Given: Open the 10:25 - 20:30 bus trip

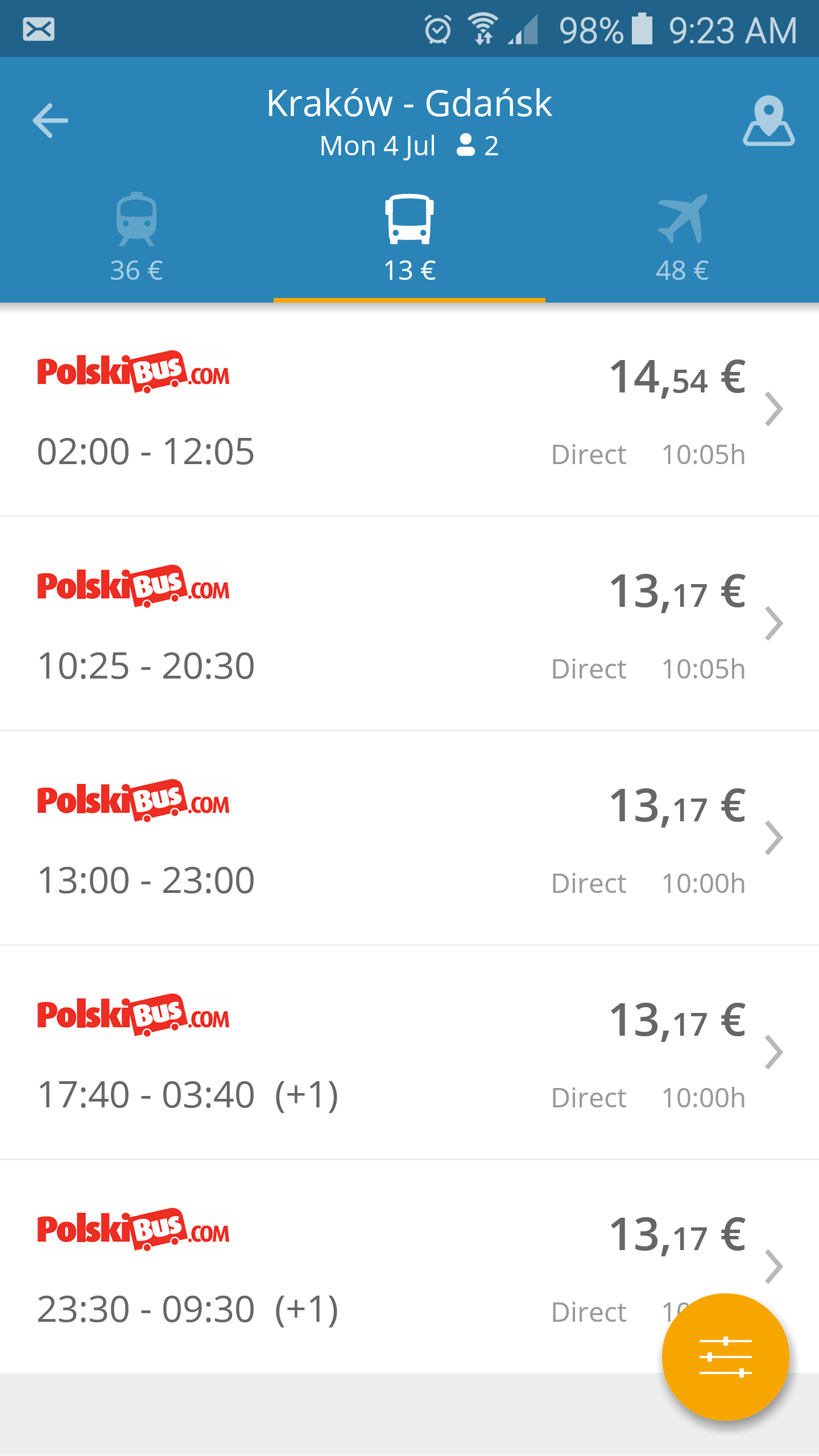Looking at the screenshot, I should click(409, 624).
